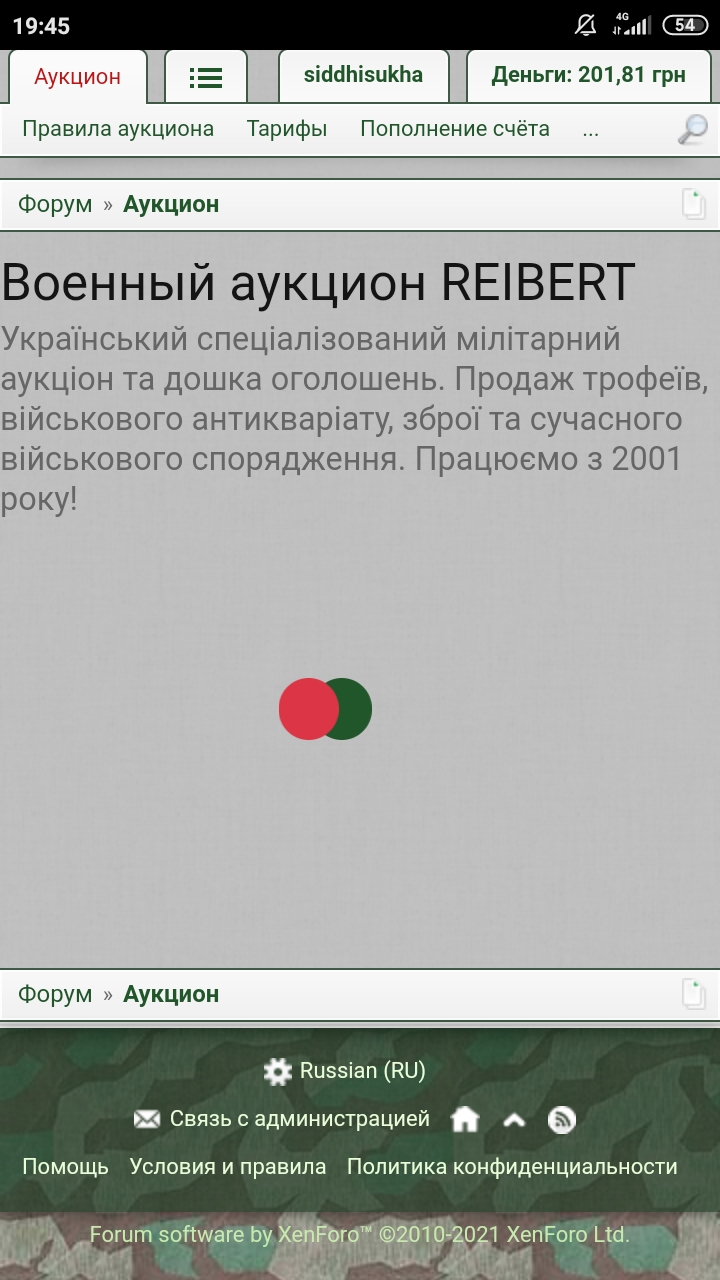Open the siddhisukha account tab
Image resolution: width=720 pixels, height=1280 pixels.
tap(363, 75)
